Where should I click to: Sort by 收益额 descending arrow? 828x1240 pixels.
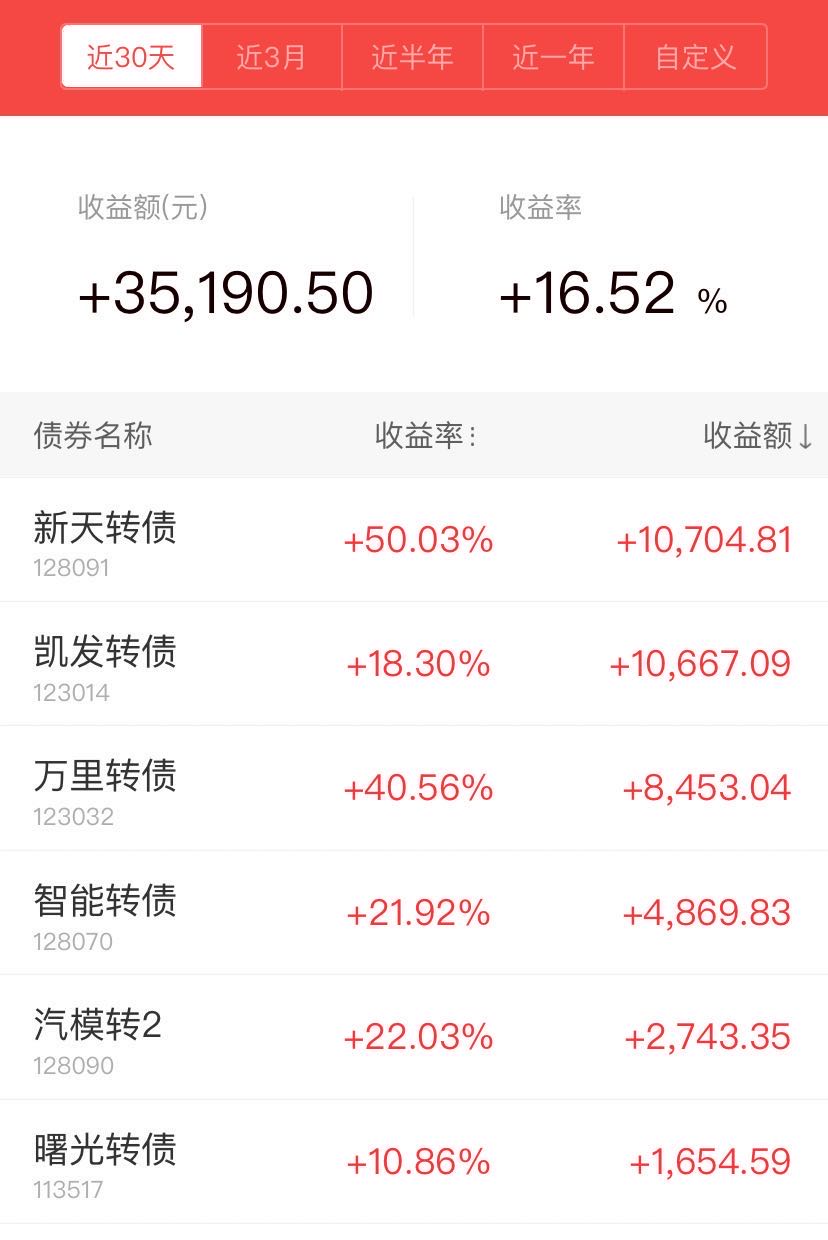pos(758,436)
